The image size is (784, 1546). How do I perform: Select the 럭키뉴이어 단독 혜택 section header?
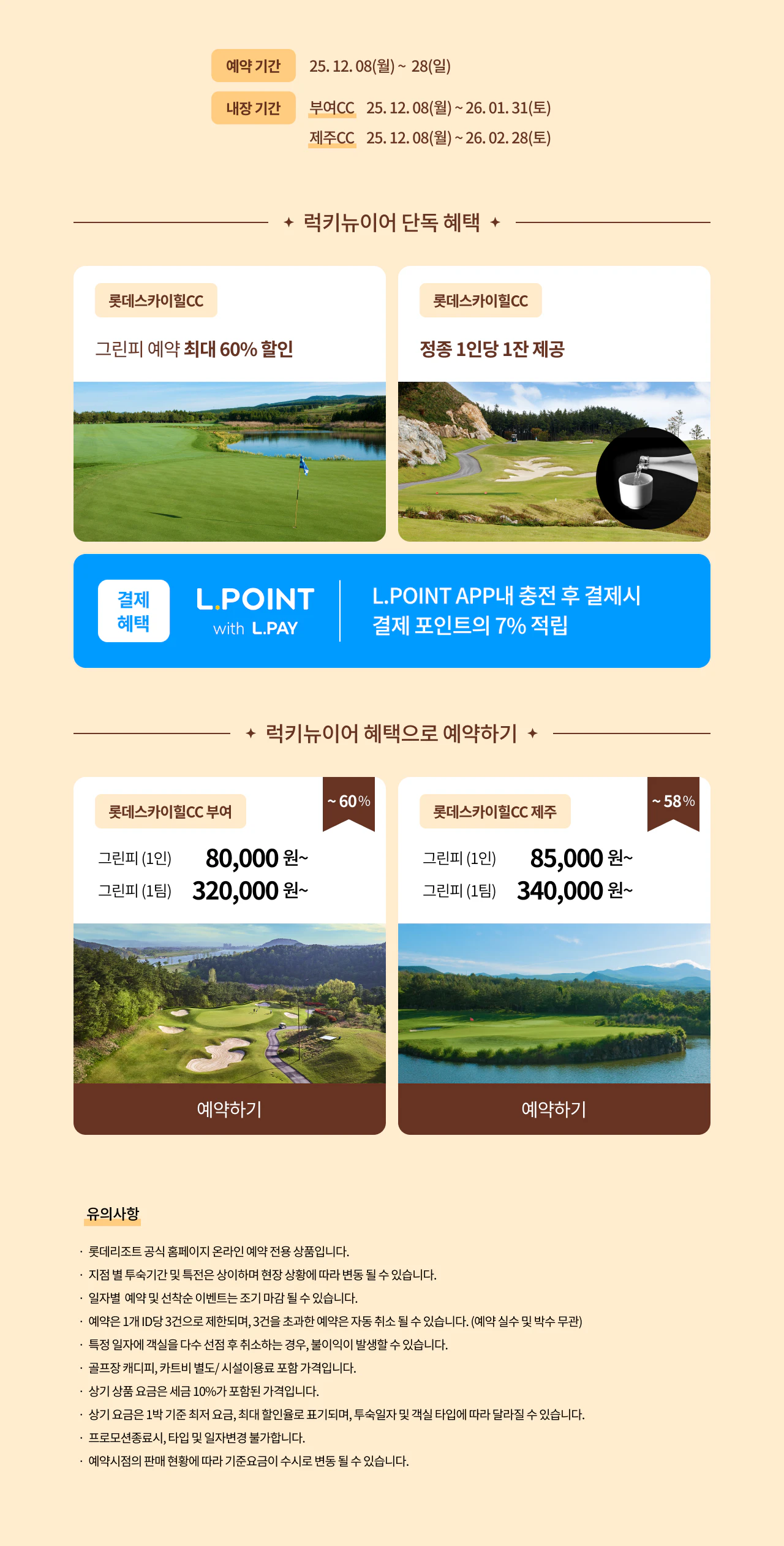[392, 222]
